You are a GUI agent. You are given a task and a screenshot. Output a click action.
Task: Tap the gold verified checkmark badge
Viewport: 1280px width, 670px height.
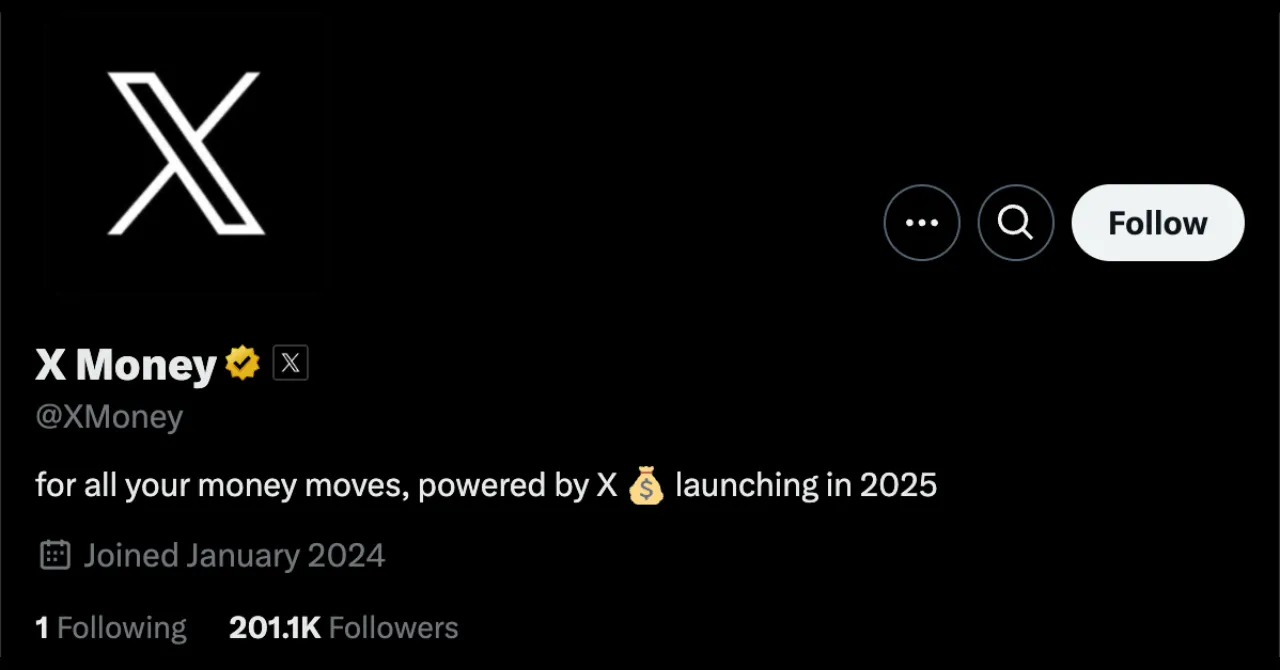[242, 363]
